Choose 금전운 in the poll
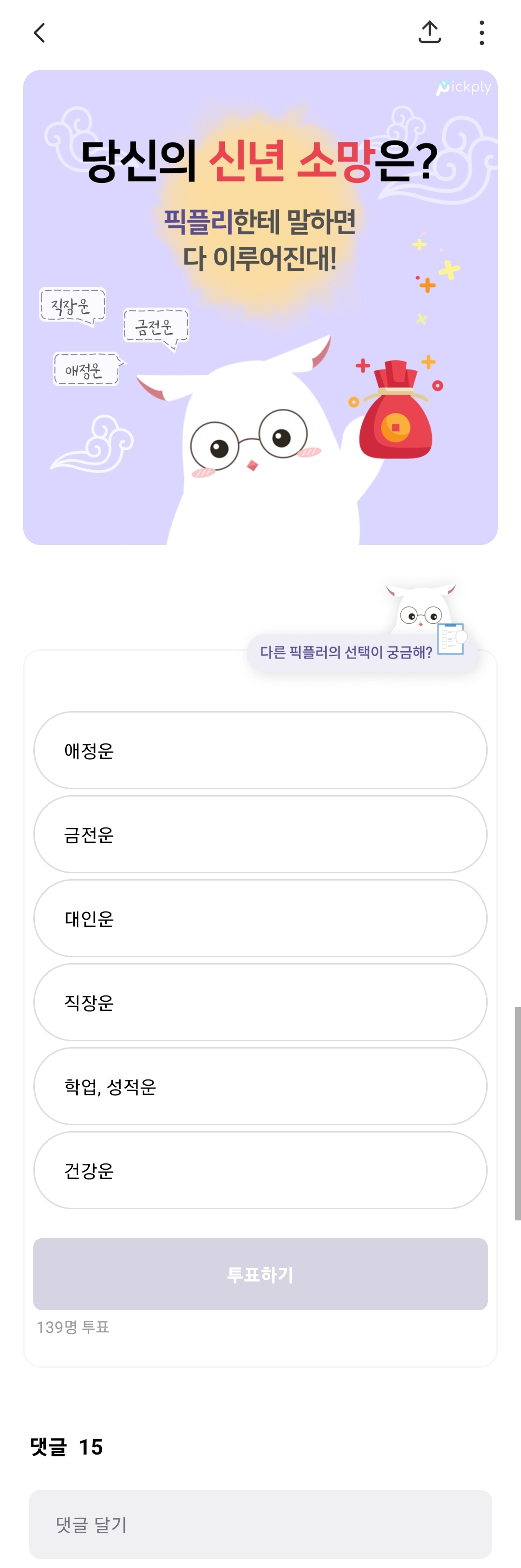Viewport: 521px width, 1568px height. coord(260,834)
